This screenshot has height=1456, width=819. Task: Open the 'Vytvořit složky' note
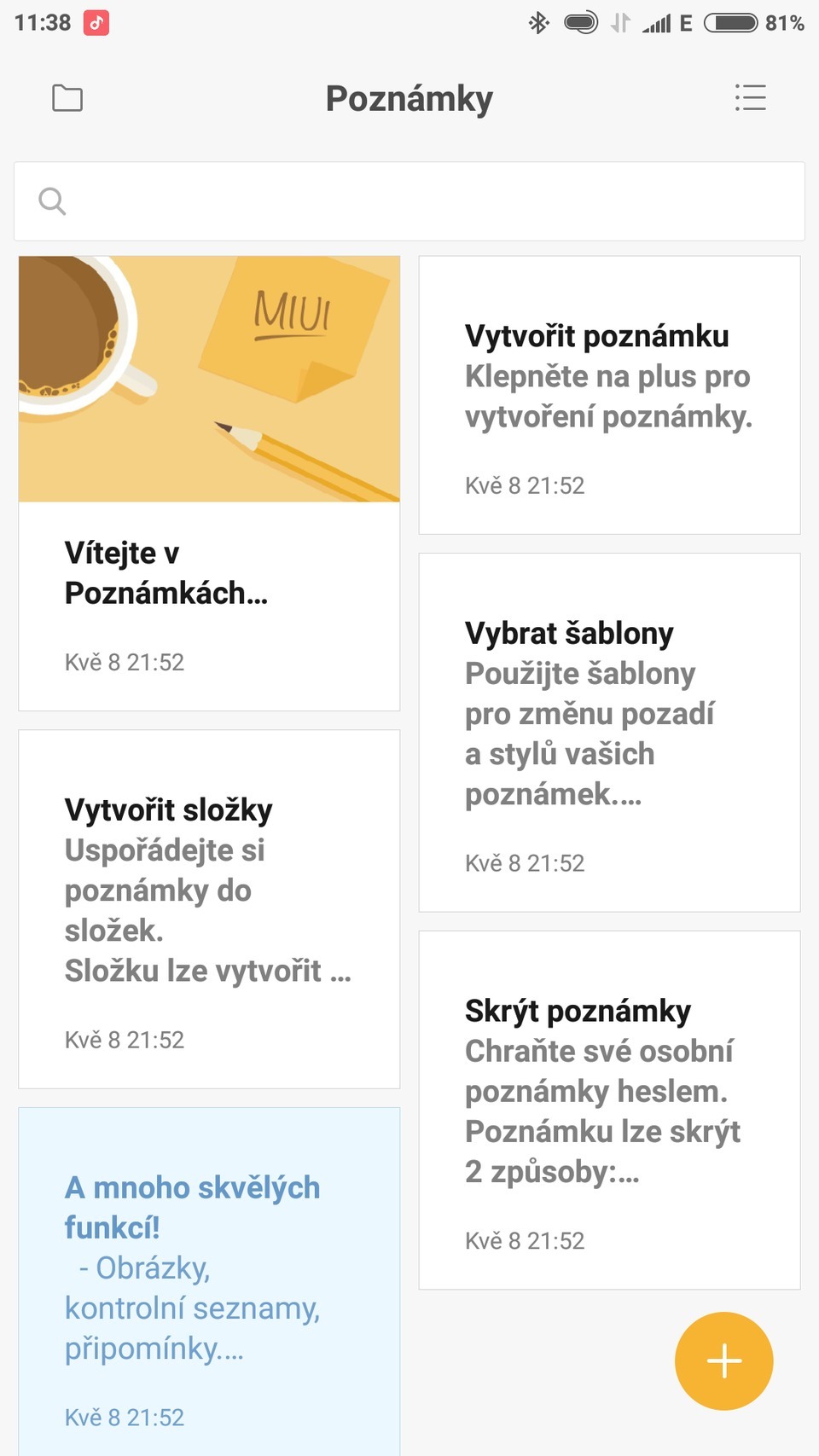[x=209, y=908]
